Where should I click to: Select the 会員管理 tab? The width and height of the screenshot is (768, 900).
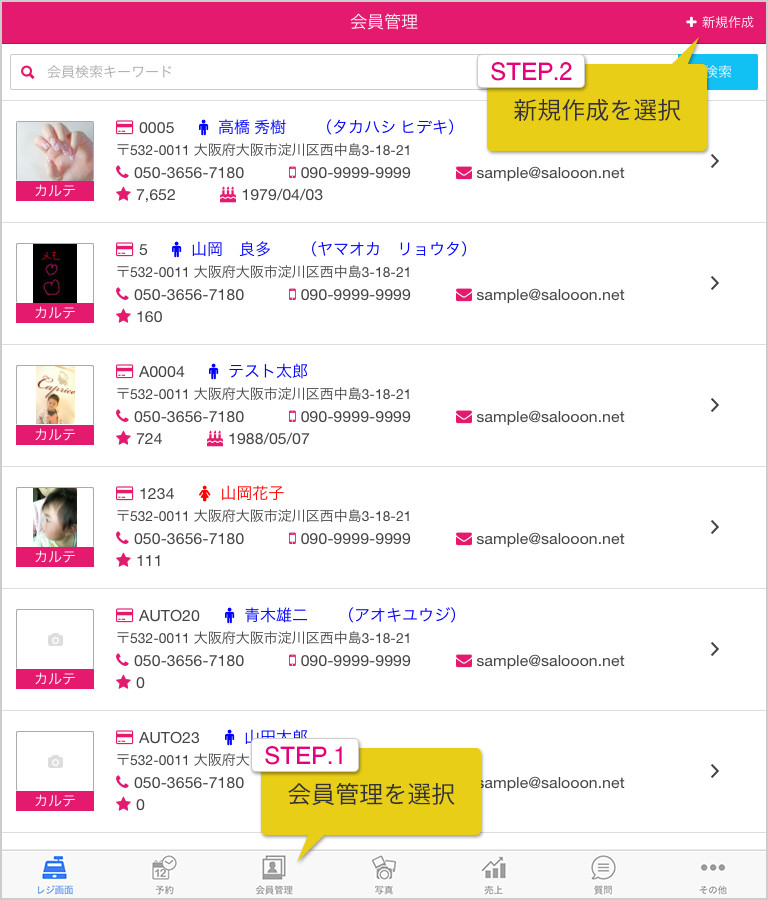(x=274, y=875)
